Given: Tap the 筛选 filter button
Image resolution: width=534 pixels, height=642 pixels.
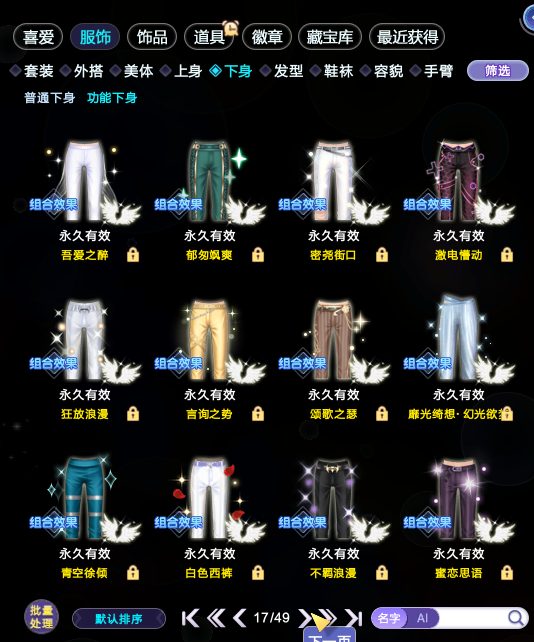Looking at the screenshot, I should (498, 70).
